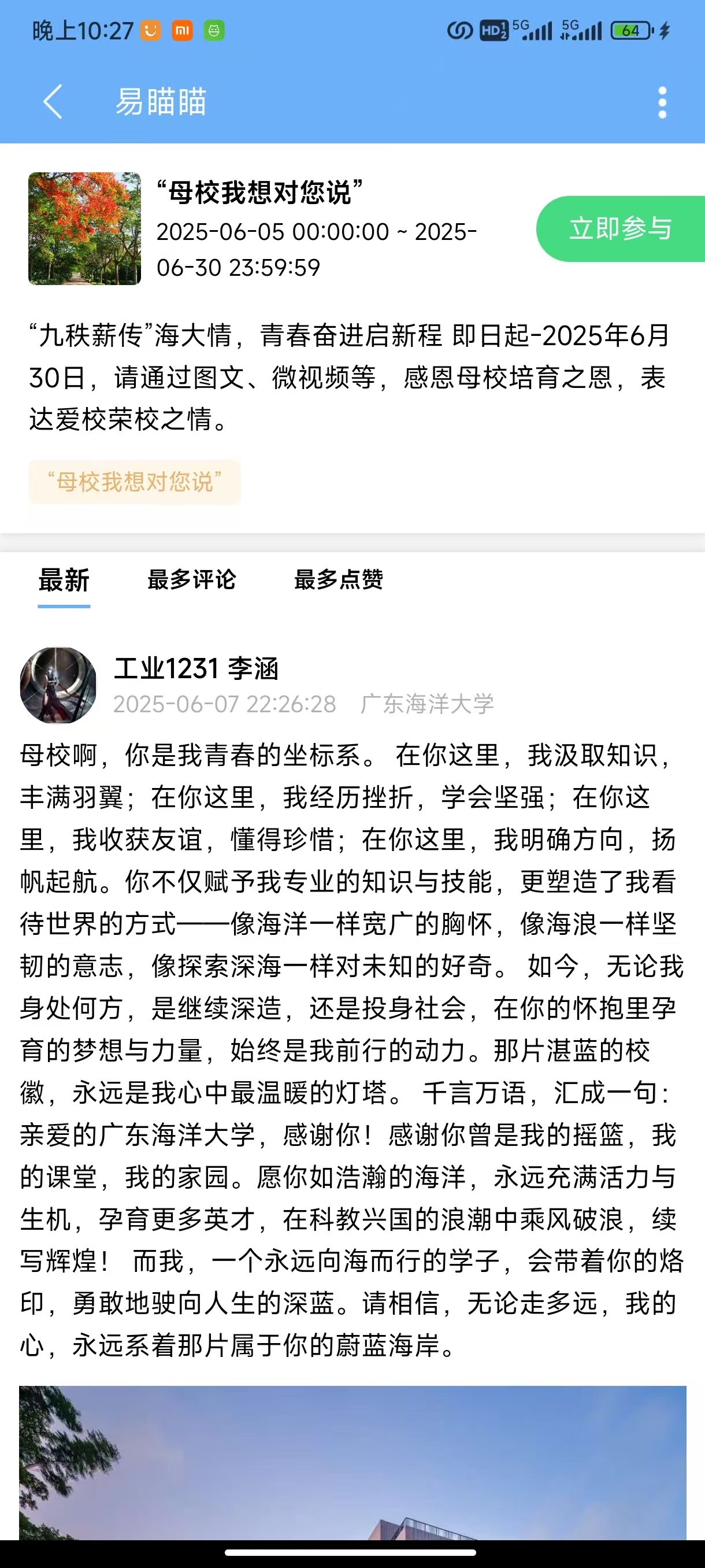This screenshot has width=705, height=1568.
Task: Switch to the 最新 tab
Action: pyautogui.click(x=64, y=580)
